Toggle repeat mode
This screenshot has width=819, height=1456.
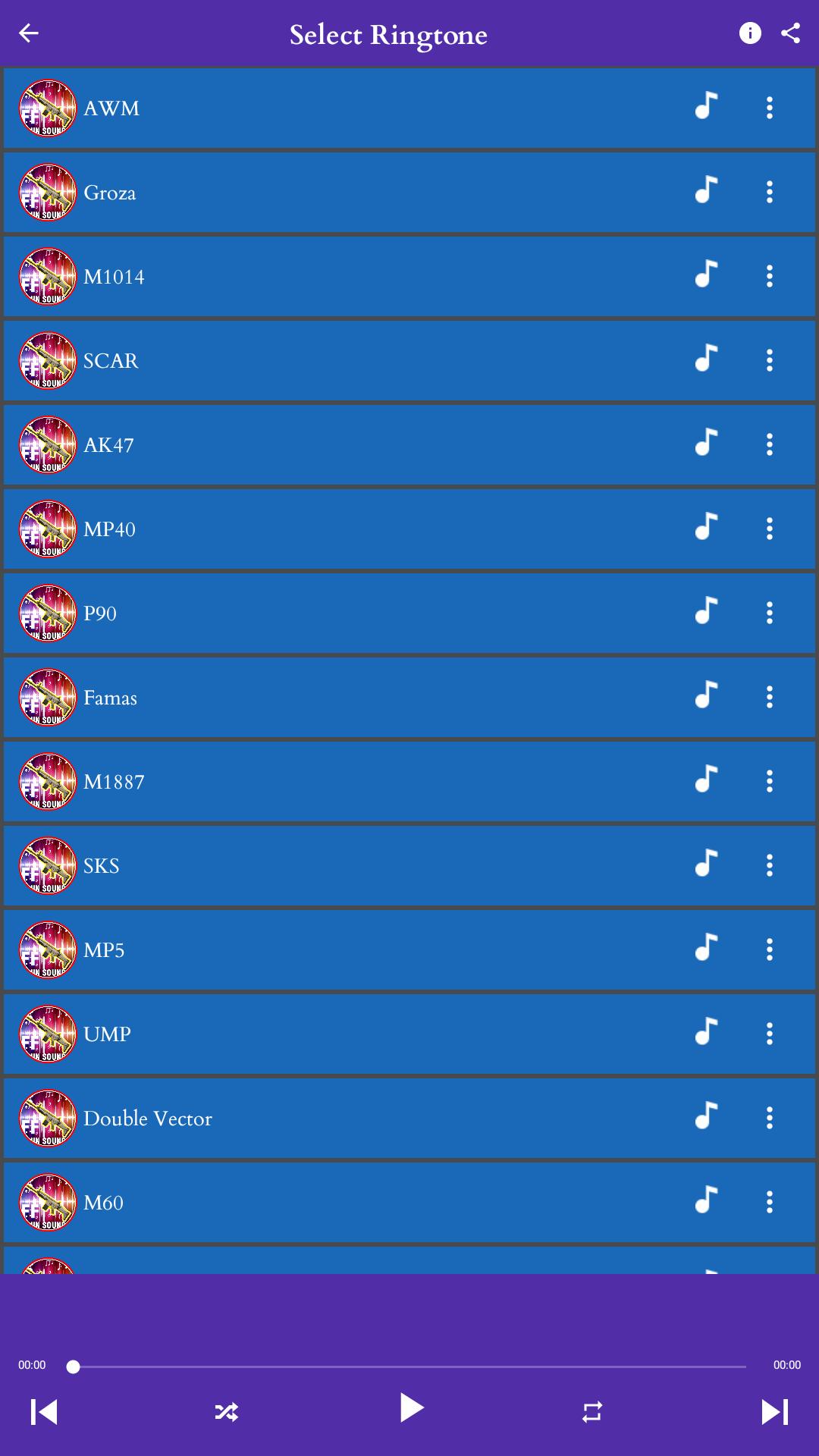point(591,1412)
